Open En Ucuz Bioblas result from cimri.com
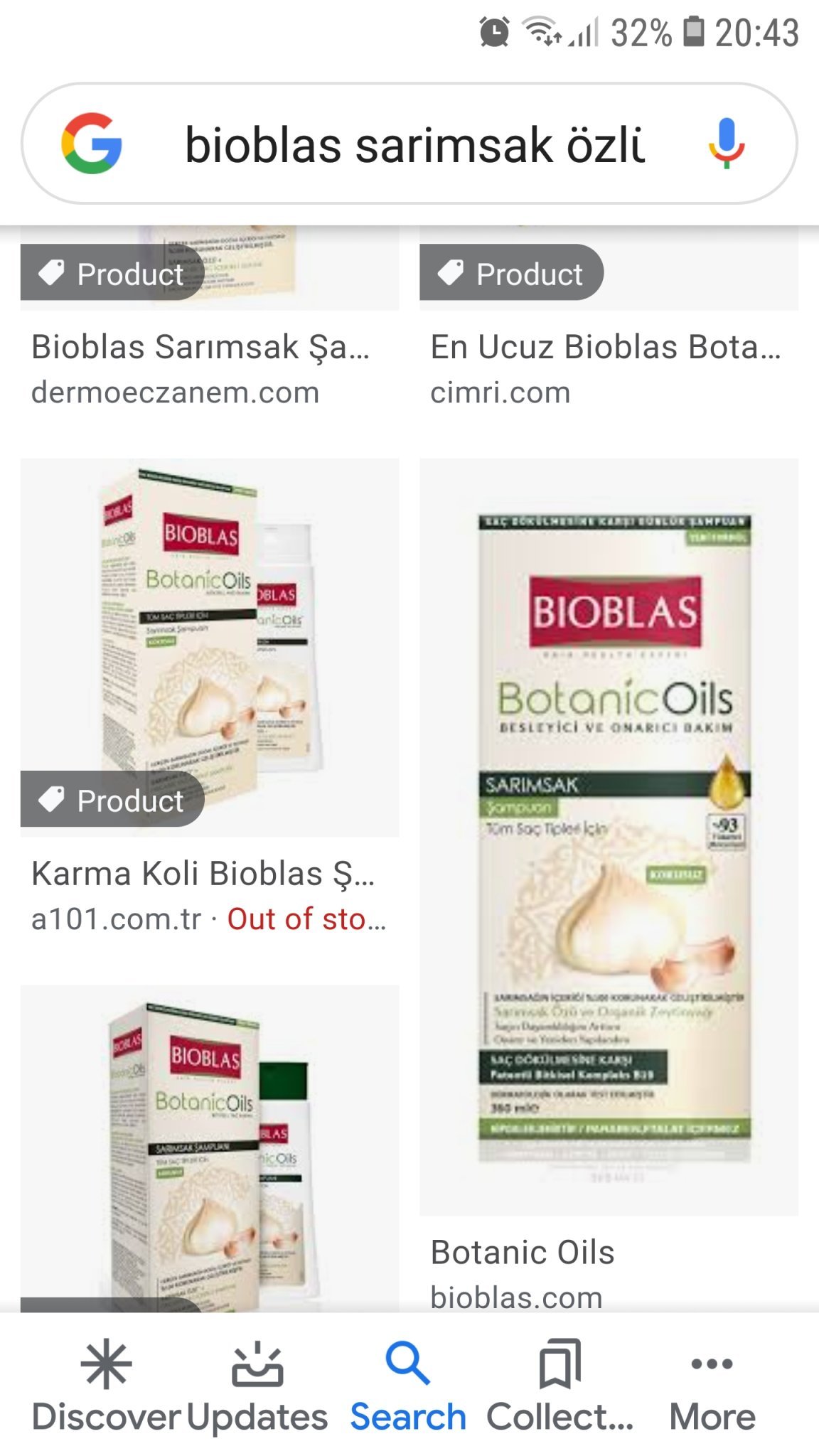Image resolution: width=819 pixels, height=1456 pixels. click(605, 348)
